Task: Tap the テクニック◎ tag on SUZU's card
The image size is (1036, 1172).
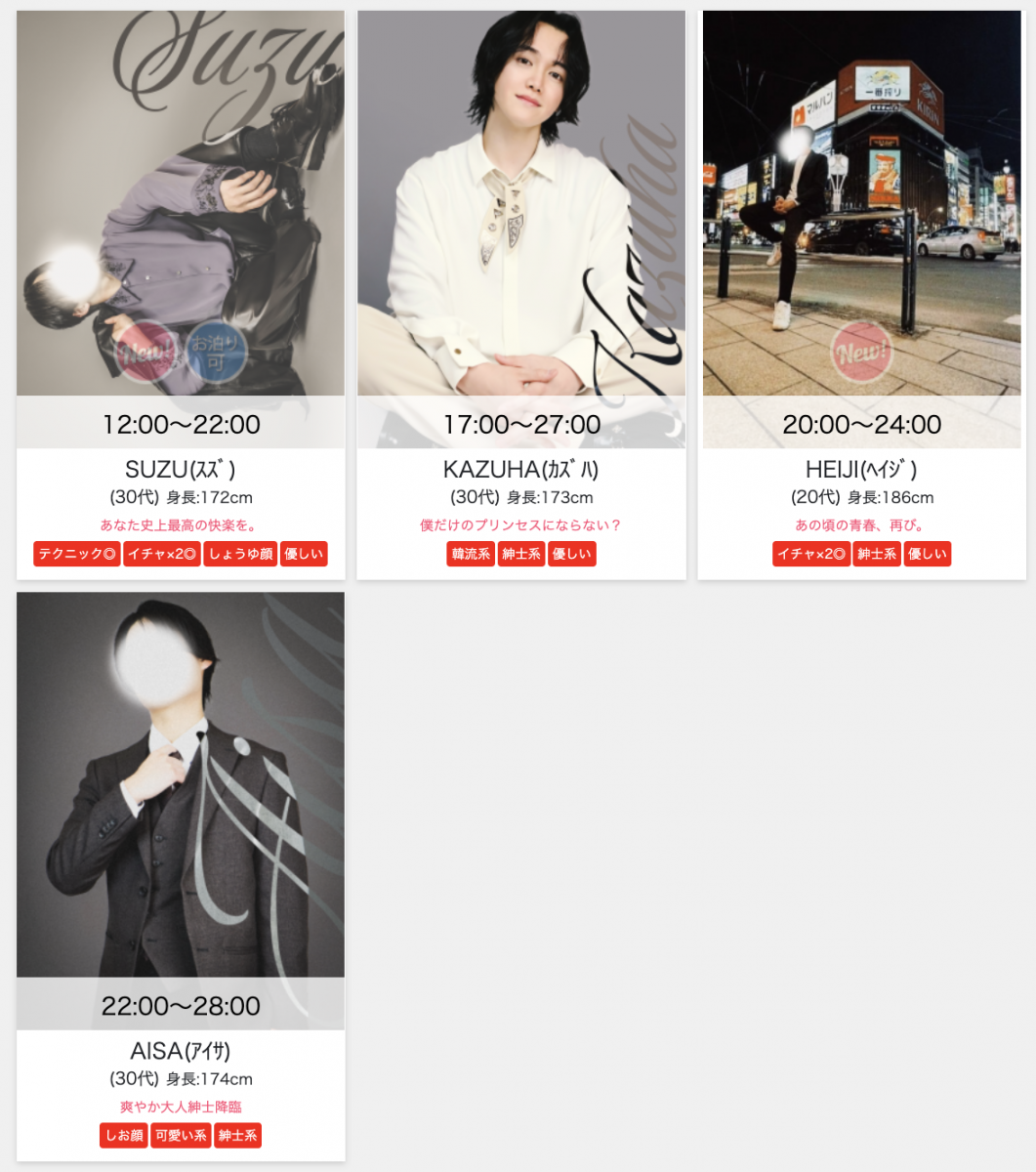Action: [77, 555]
